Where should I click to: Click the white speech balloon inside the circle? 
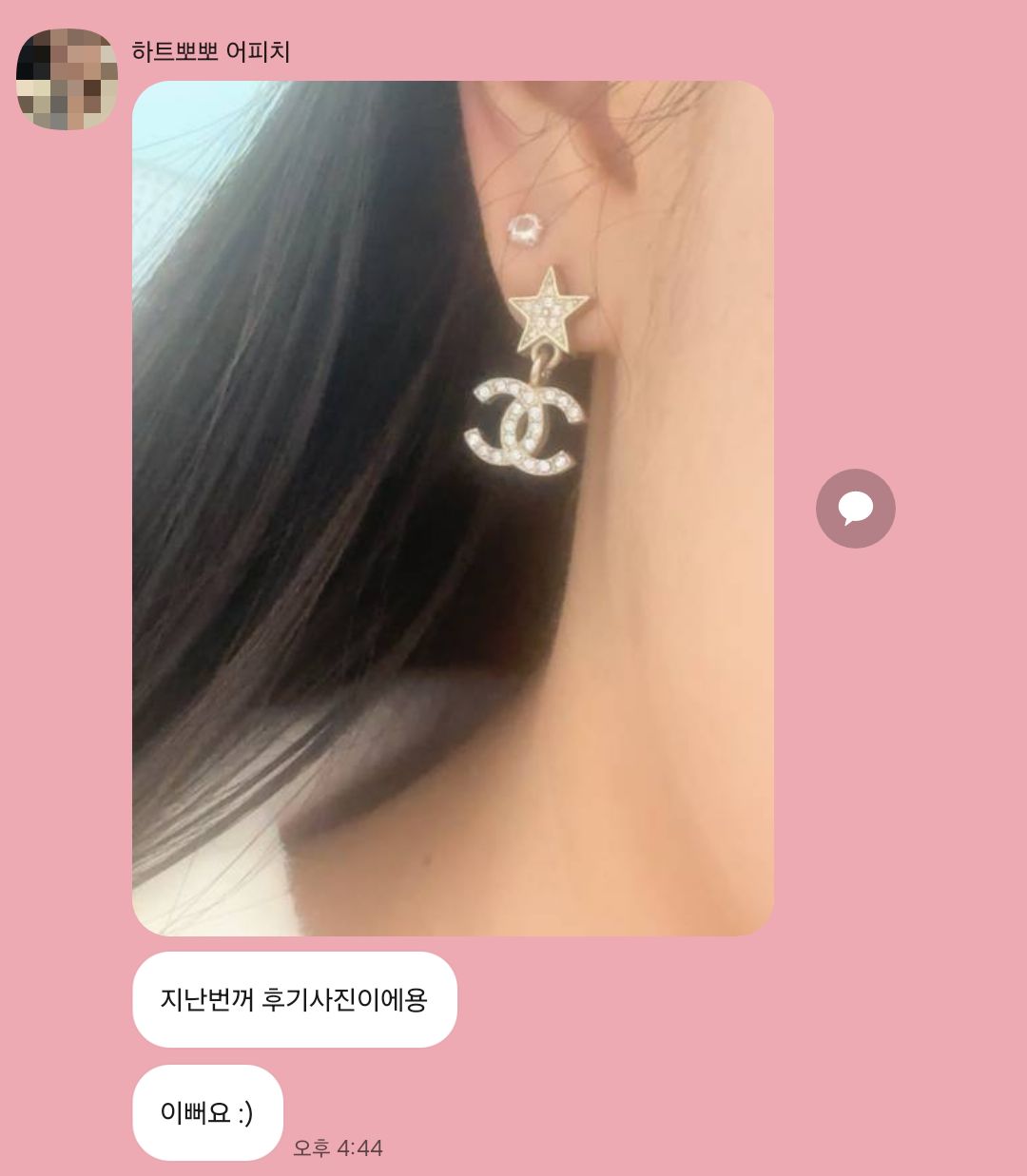click(857, 508)
